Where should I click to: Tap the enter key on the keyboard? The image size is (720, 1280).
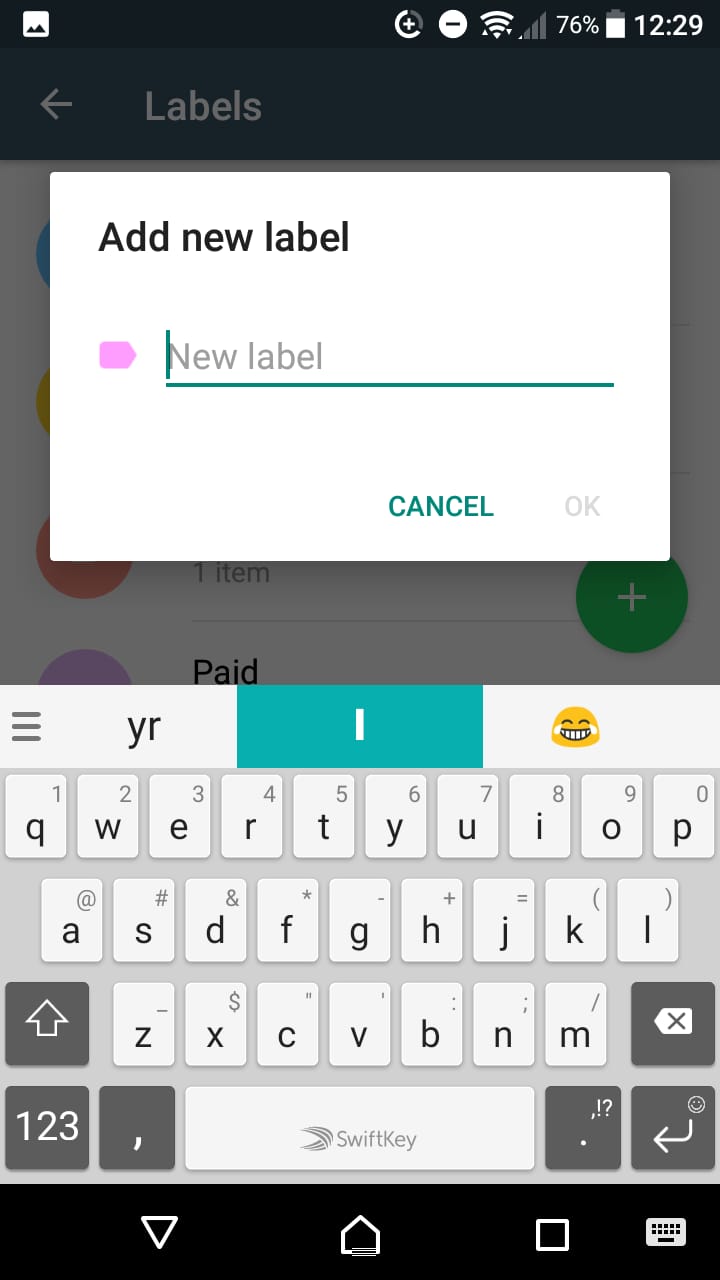673,1128
